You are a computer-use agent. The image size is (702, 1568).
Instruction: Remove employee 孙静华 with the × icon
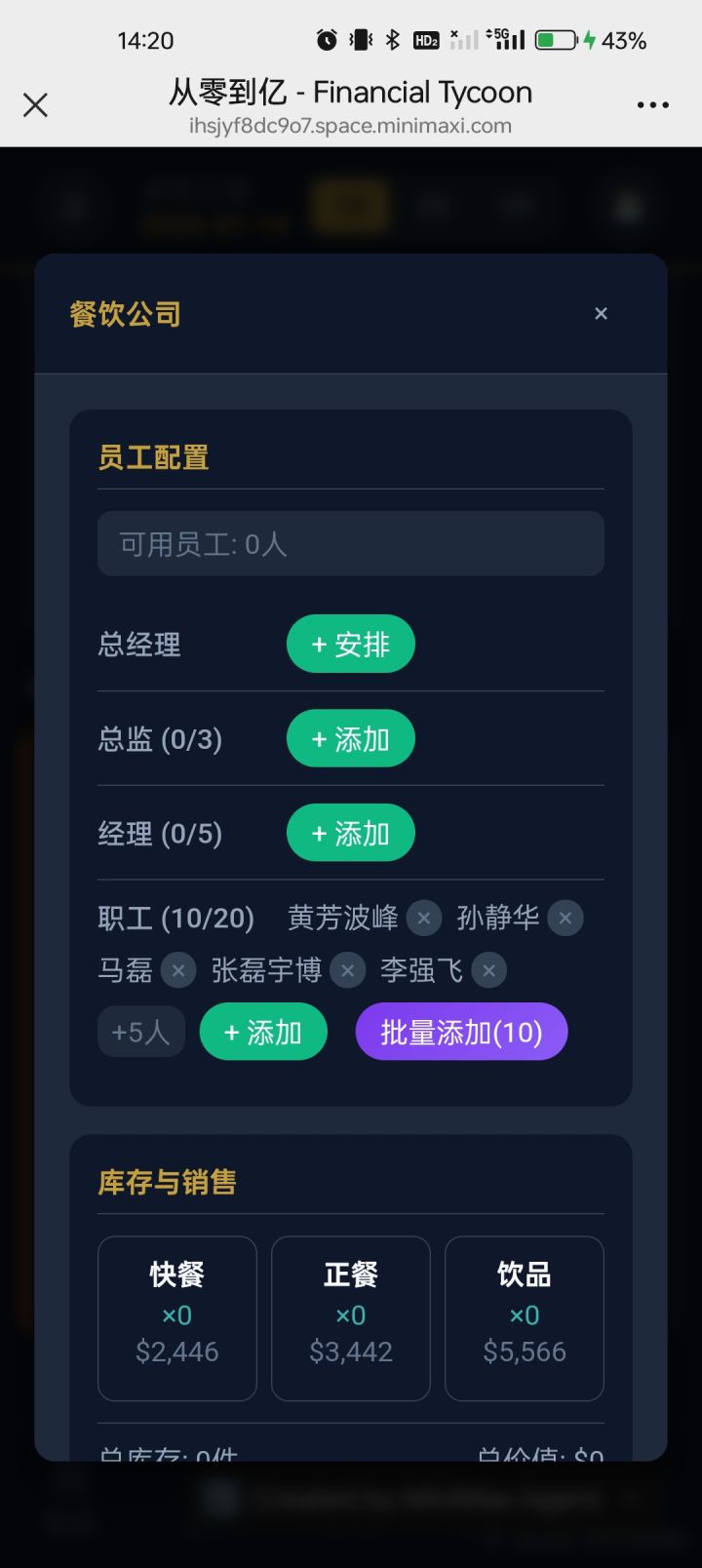point(565,917)
